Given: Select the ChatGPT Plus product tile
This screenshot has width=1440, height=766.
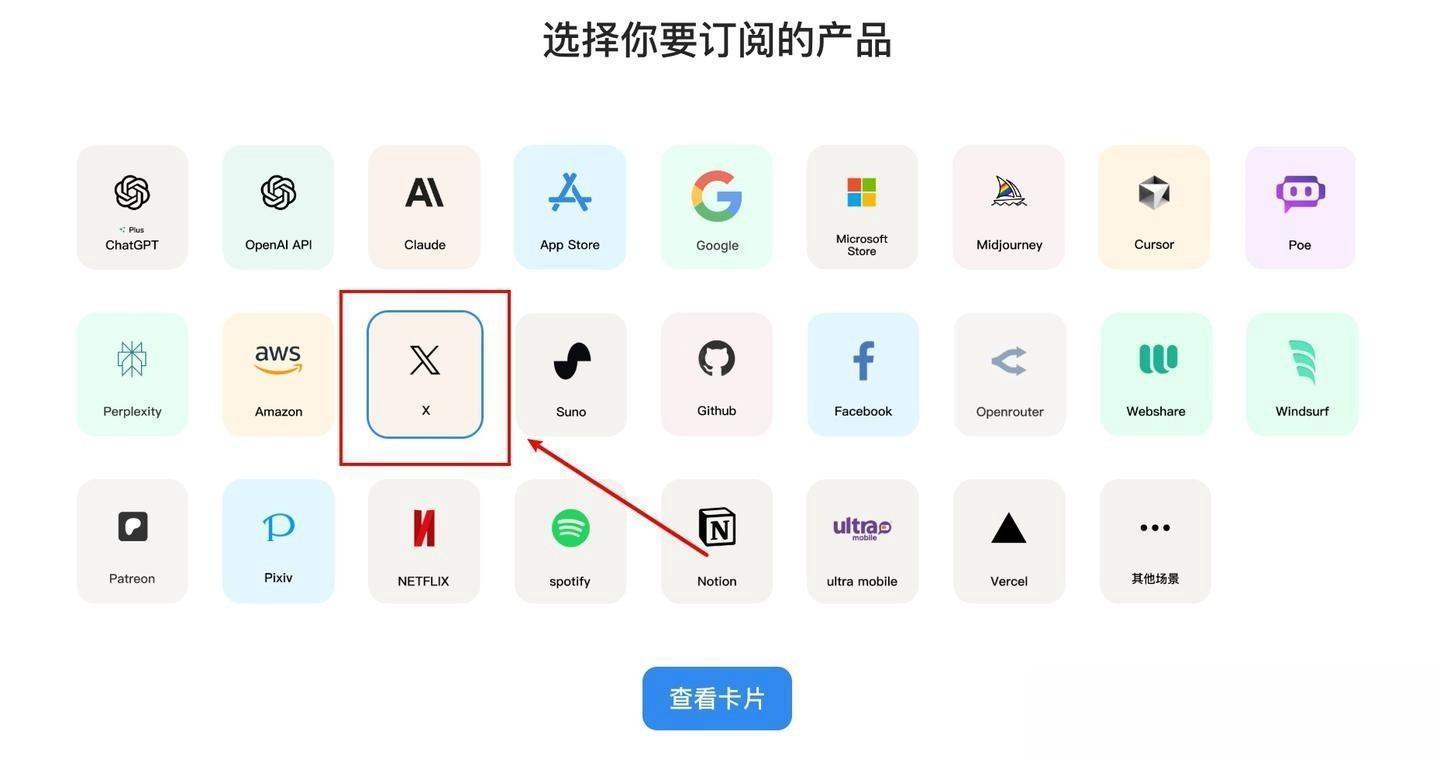Looking at the screenshot, I should 132,207.
